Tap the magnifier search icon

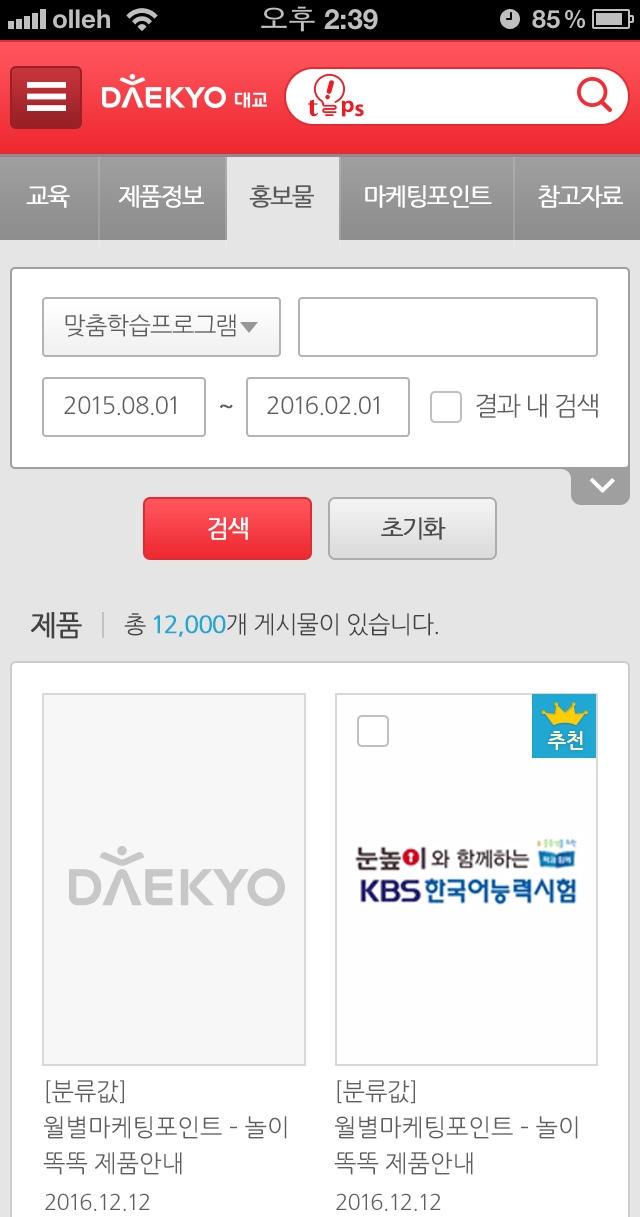tap(594, 96)
